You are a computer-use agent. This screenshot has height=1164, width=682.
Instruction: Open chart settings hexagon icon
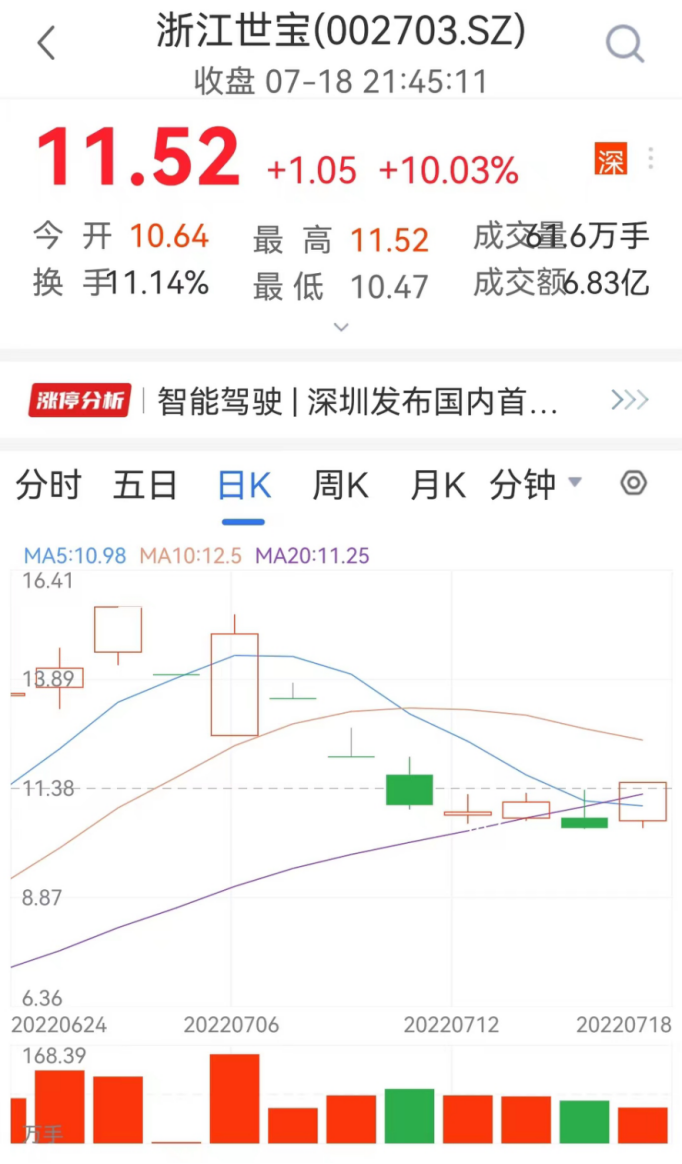pyautogui.click(x=633, y=483)
